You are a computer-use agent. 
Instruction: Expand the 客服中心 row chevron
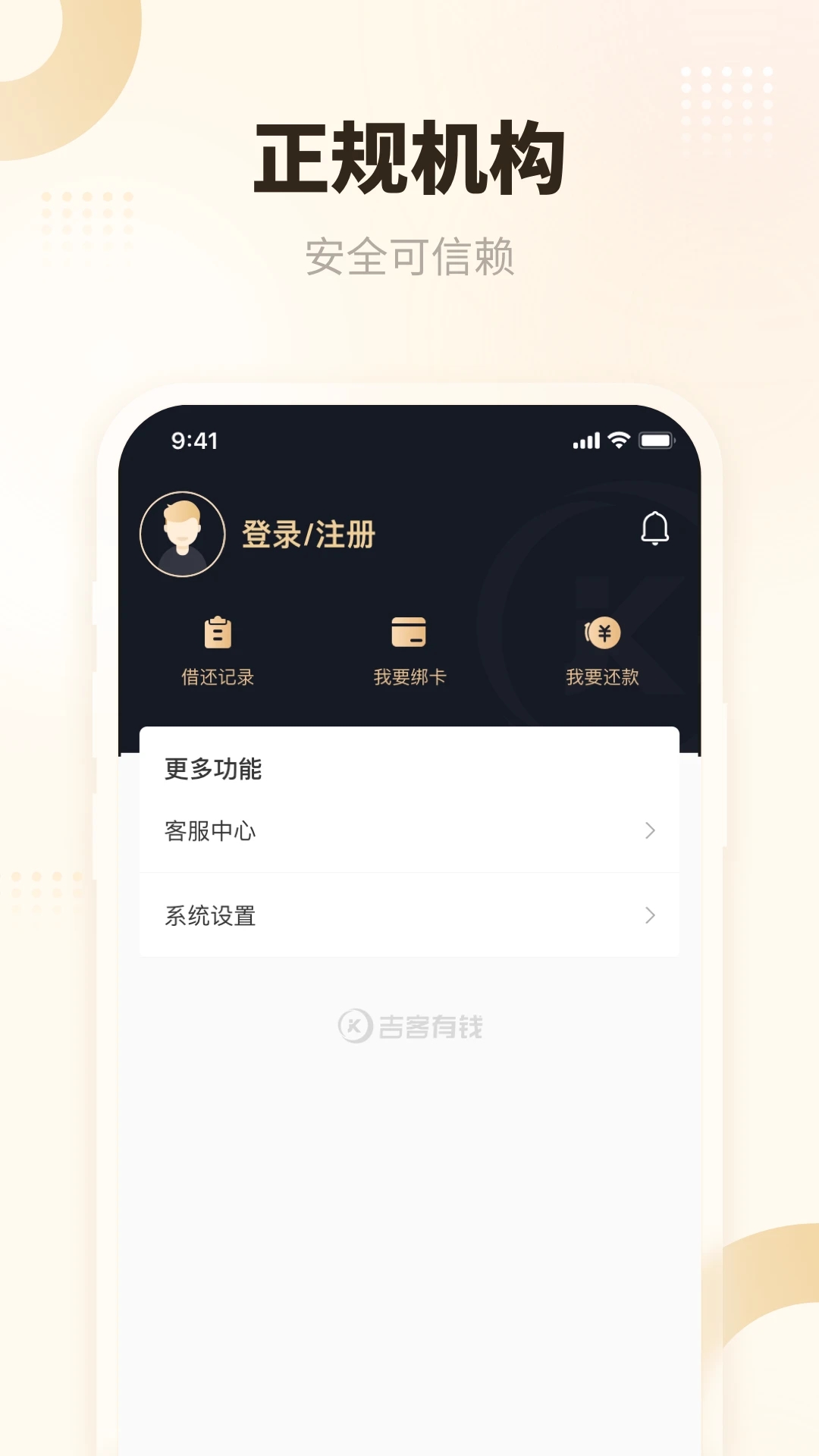[649, 832]
